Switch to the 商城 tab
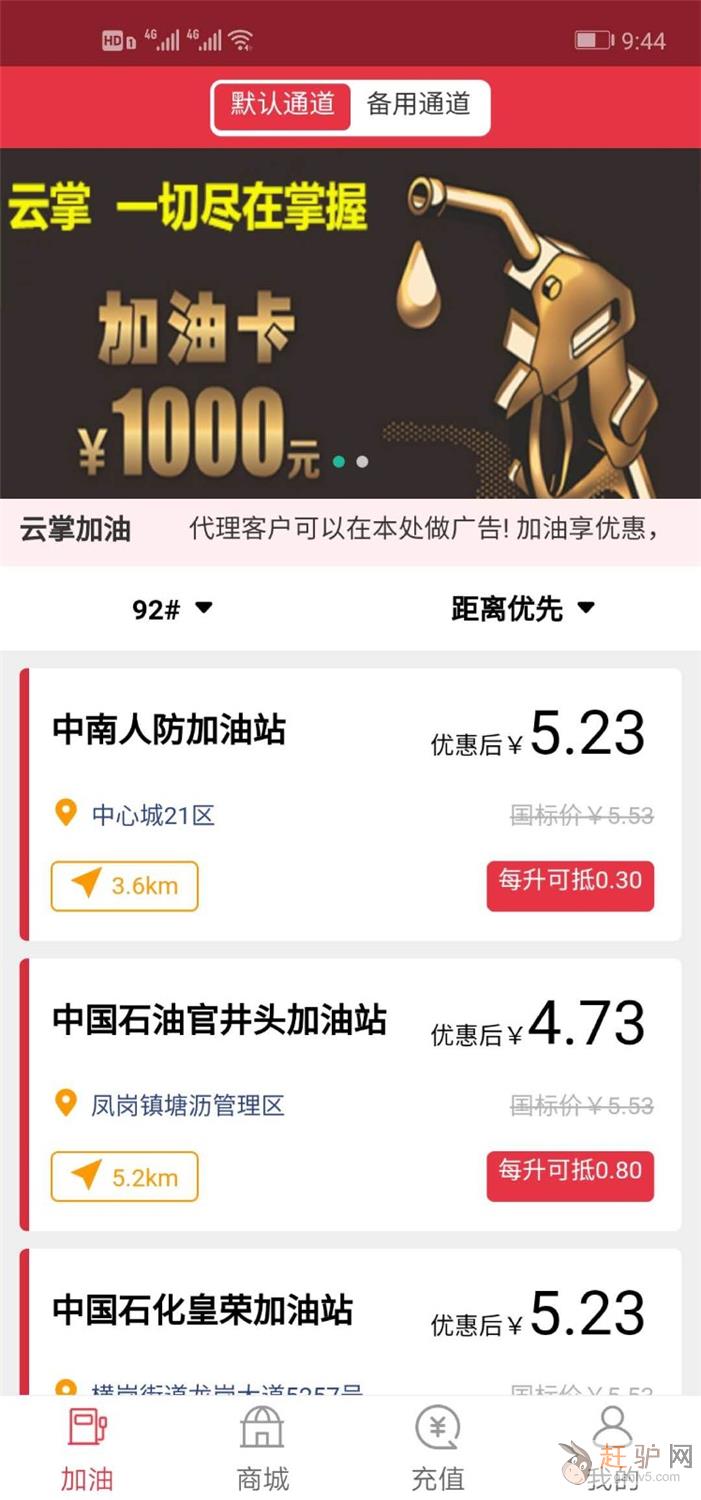 point(262,1449)
